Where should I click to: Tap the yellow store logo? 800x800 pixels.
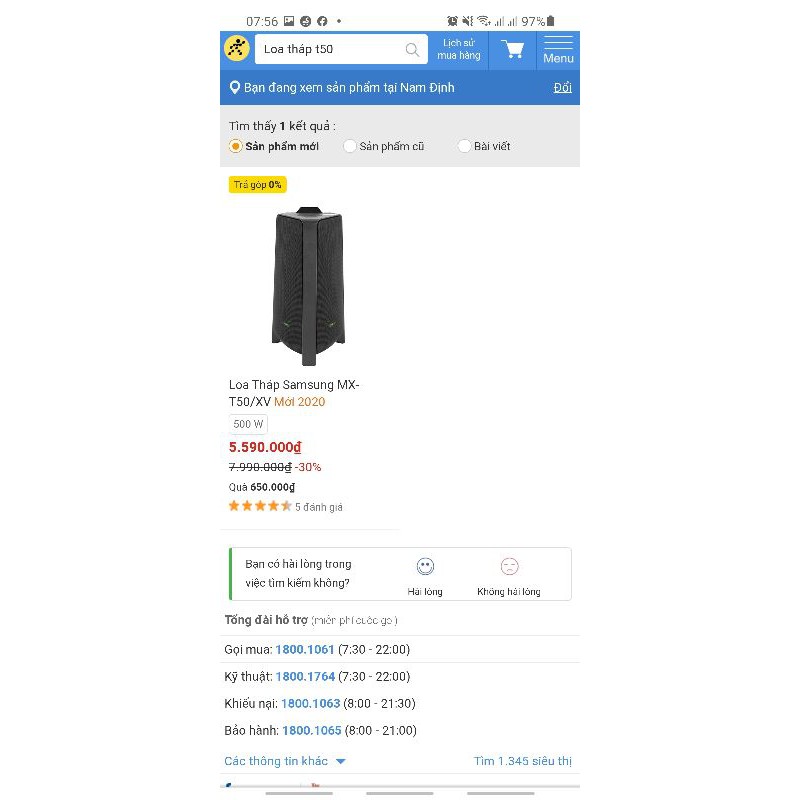coord(237,48)
